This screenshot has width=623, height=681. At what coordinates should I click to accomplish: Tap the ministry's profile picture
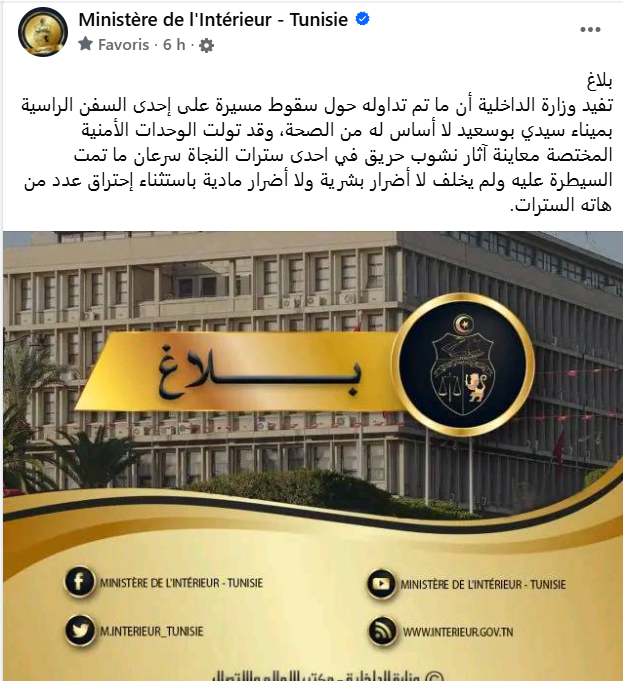41,32
